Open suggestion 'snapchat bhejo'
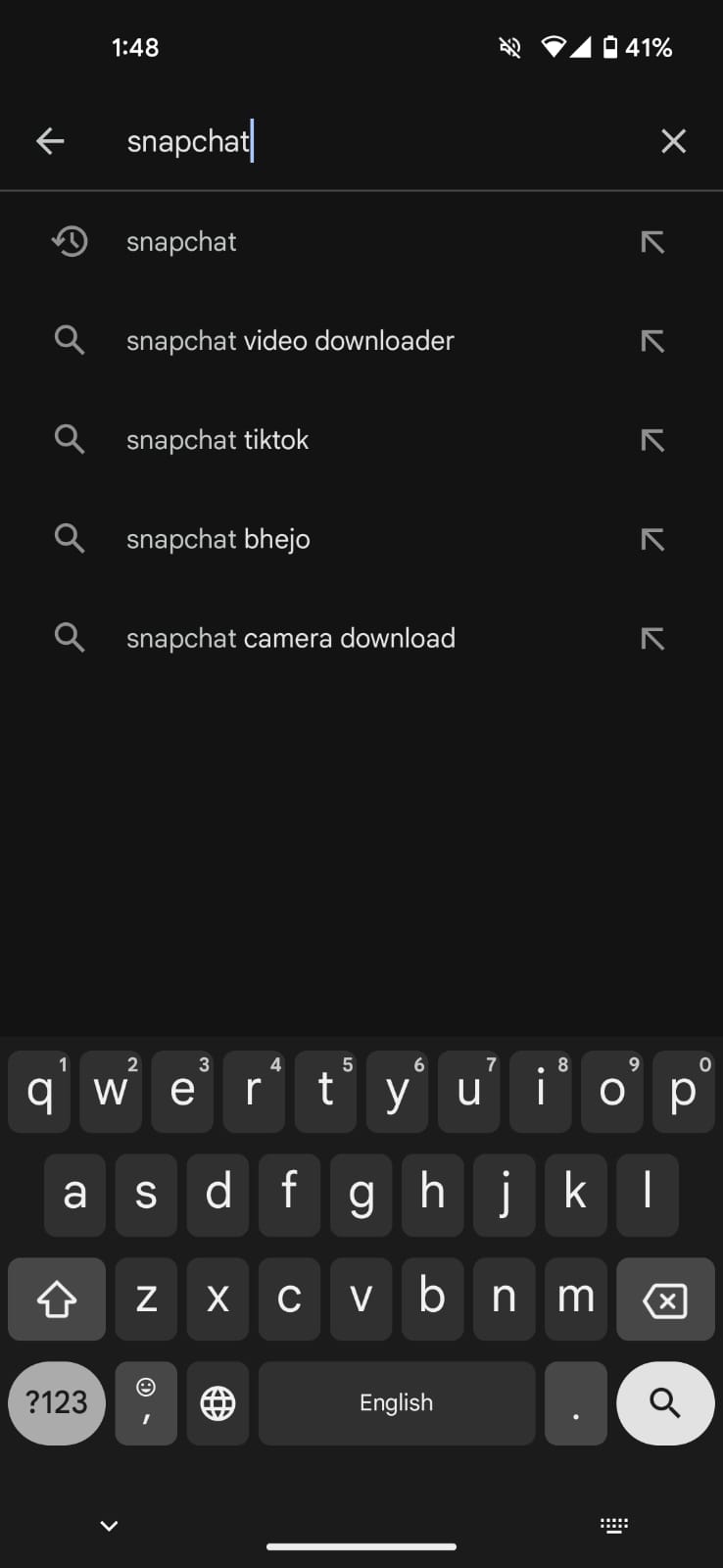Viewport: 723px width, 1568px height. (217, 539)
